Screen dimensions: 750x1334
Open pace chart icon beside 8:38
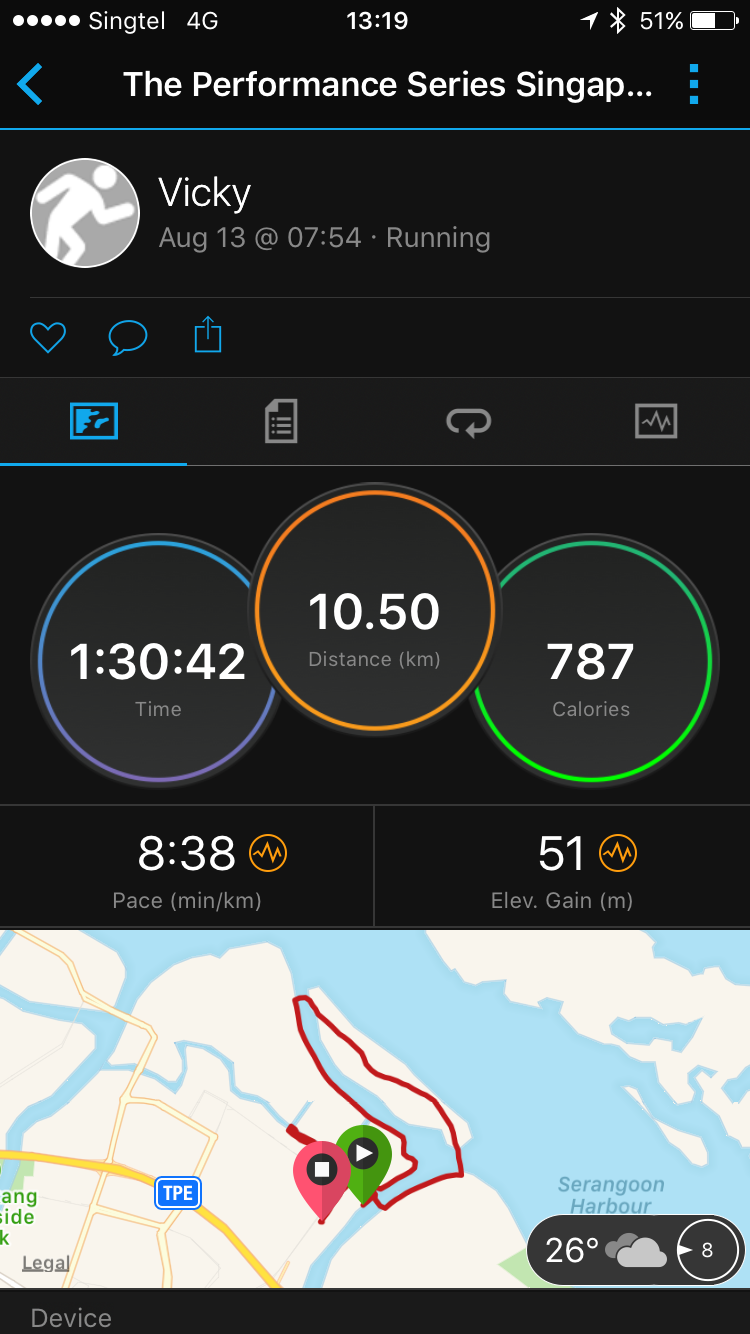click(268, 853)
